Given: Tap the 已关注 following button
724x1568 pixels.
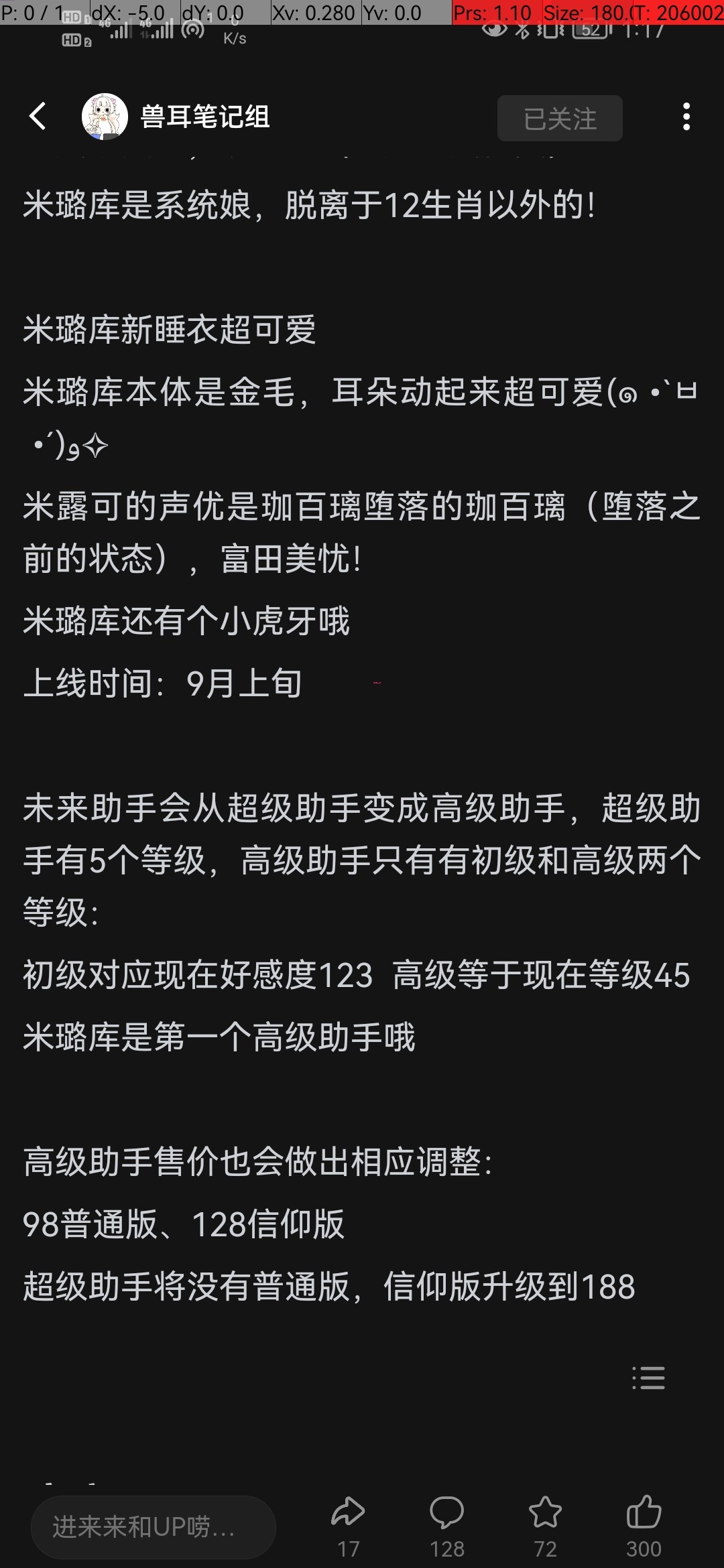Looking at the screenshot, I should click(559, 119).
